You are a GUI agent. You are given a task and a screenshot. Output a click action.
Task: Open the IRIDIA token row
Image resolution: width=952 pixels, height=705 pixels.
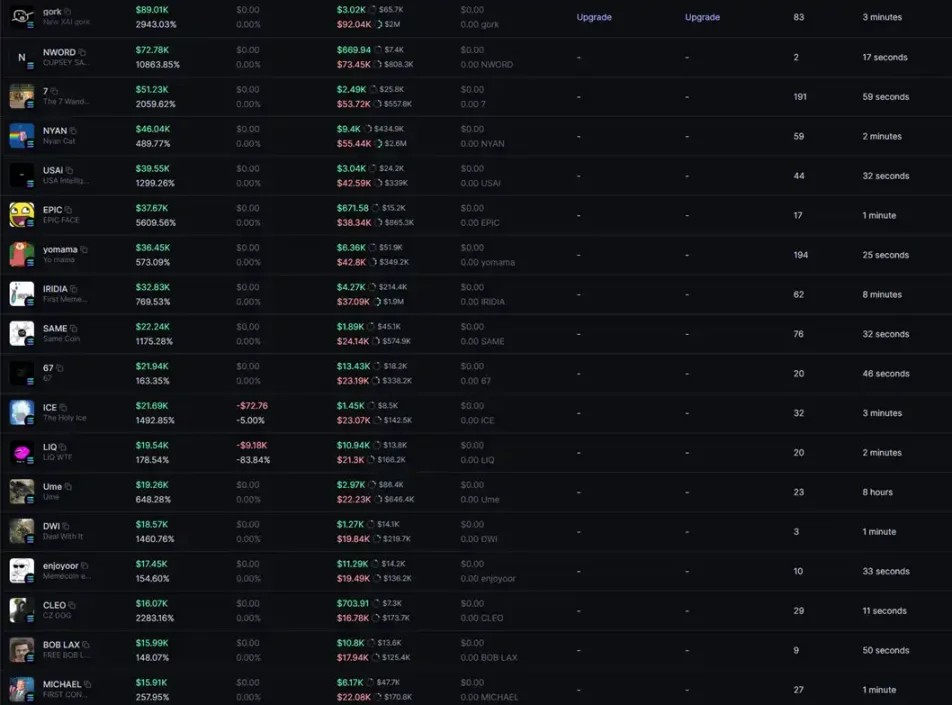click(55, 289)
